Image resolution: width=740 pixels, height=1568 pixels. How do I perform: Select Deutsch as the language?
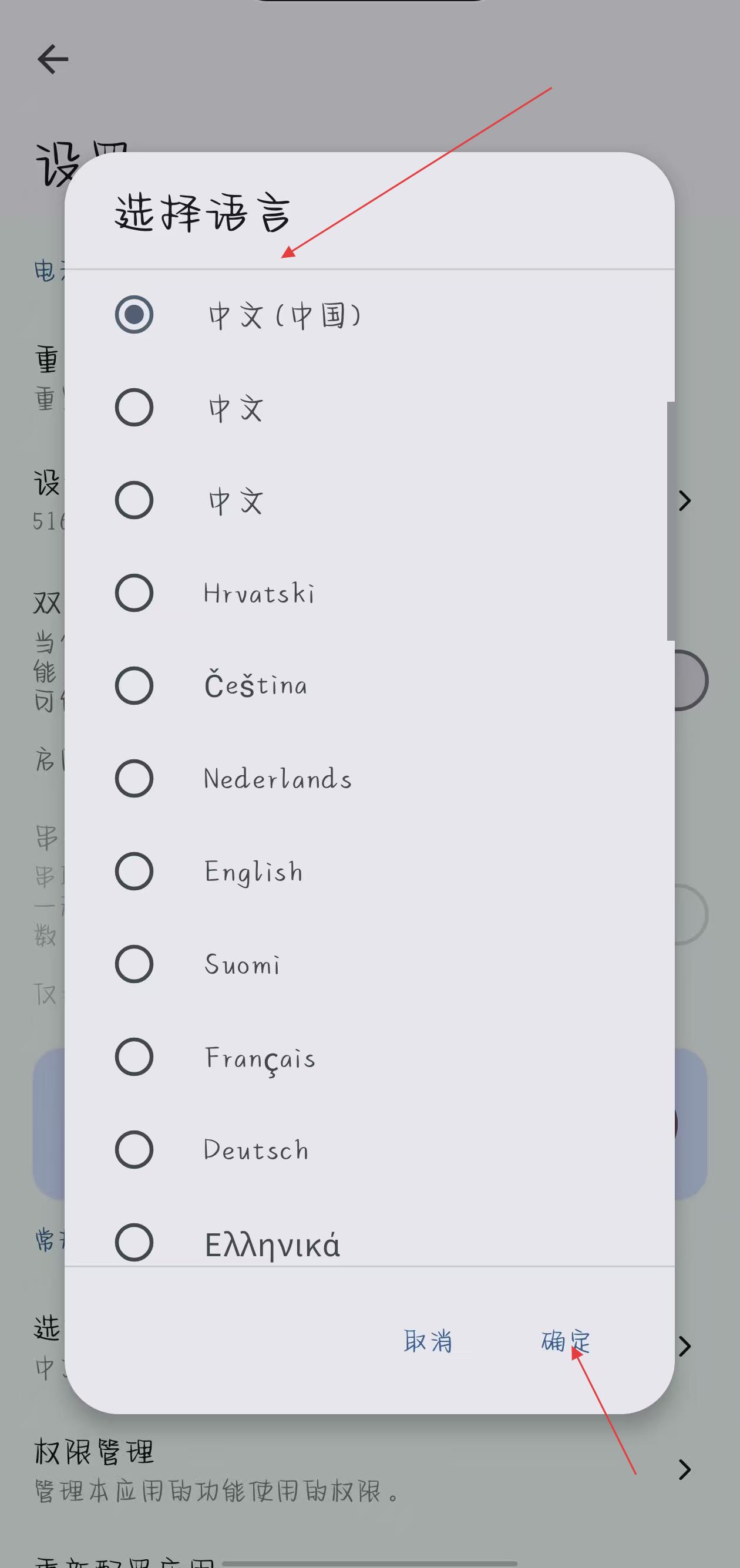134,1149
